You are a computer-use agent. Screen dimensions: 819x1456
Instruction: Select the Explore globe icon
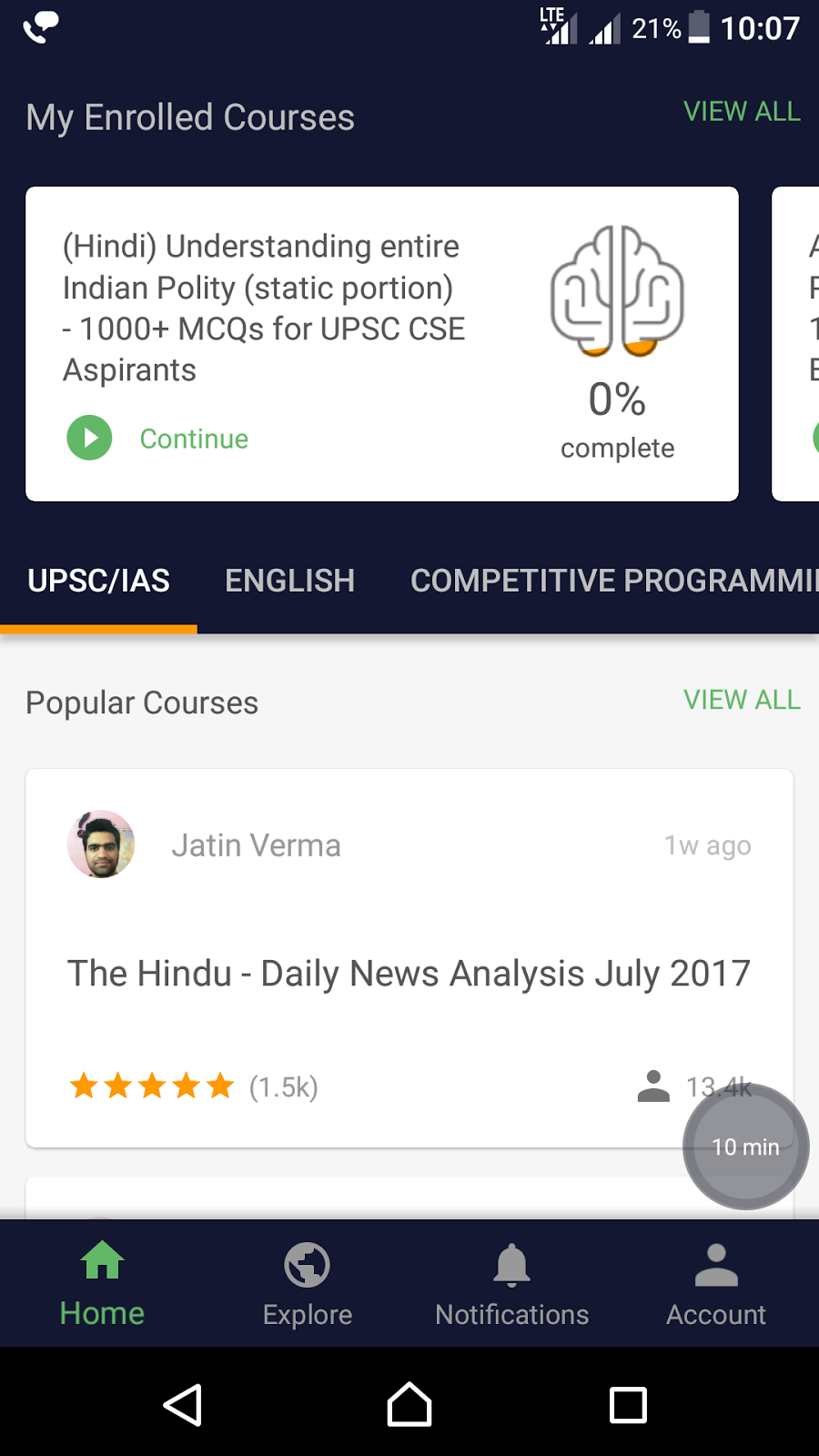[307, 1264]
